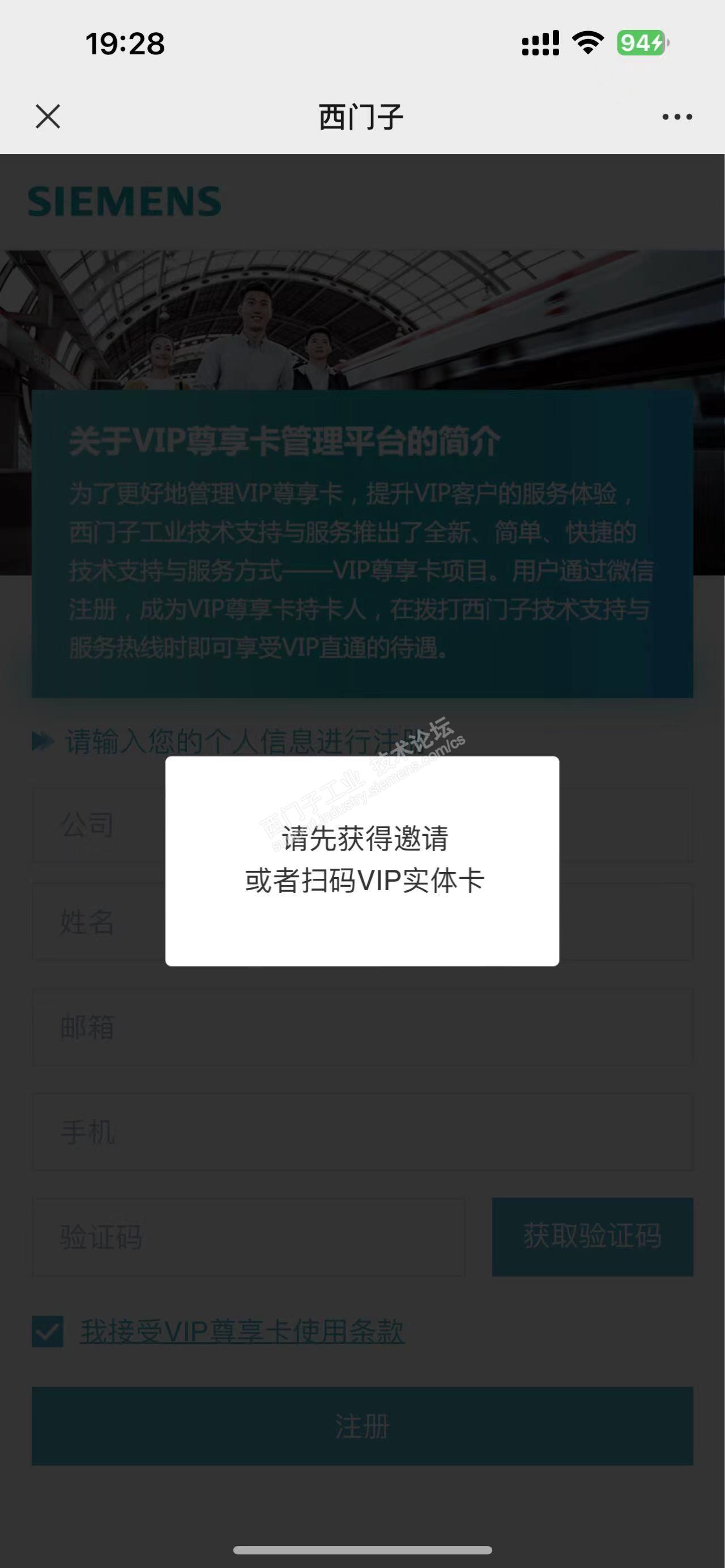This screenshot has height=1568, width=725.
Task: Focus the 验证码 verification code field
Action: coord(248,1237)
